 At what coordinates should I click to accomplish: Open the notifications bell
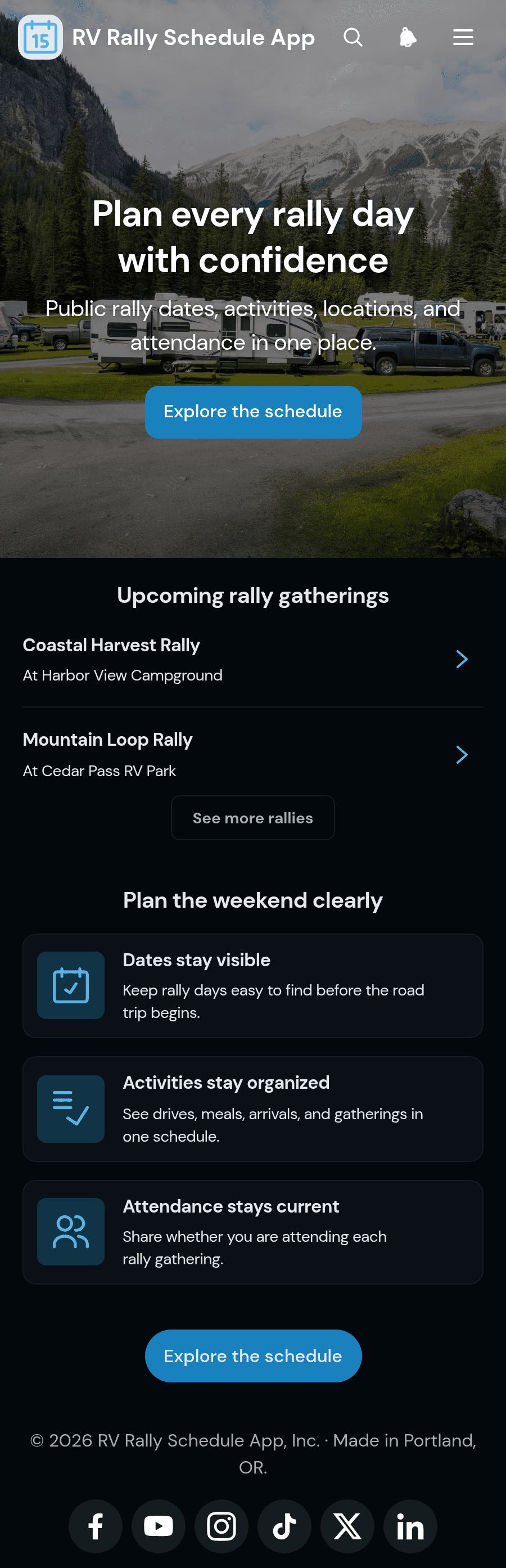(x=408, y=37)
